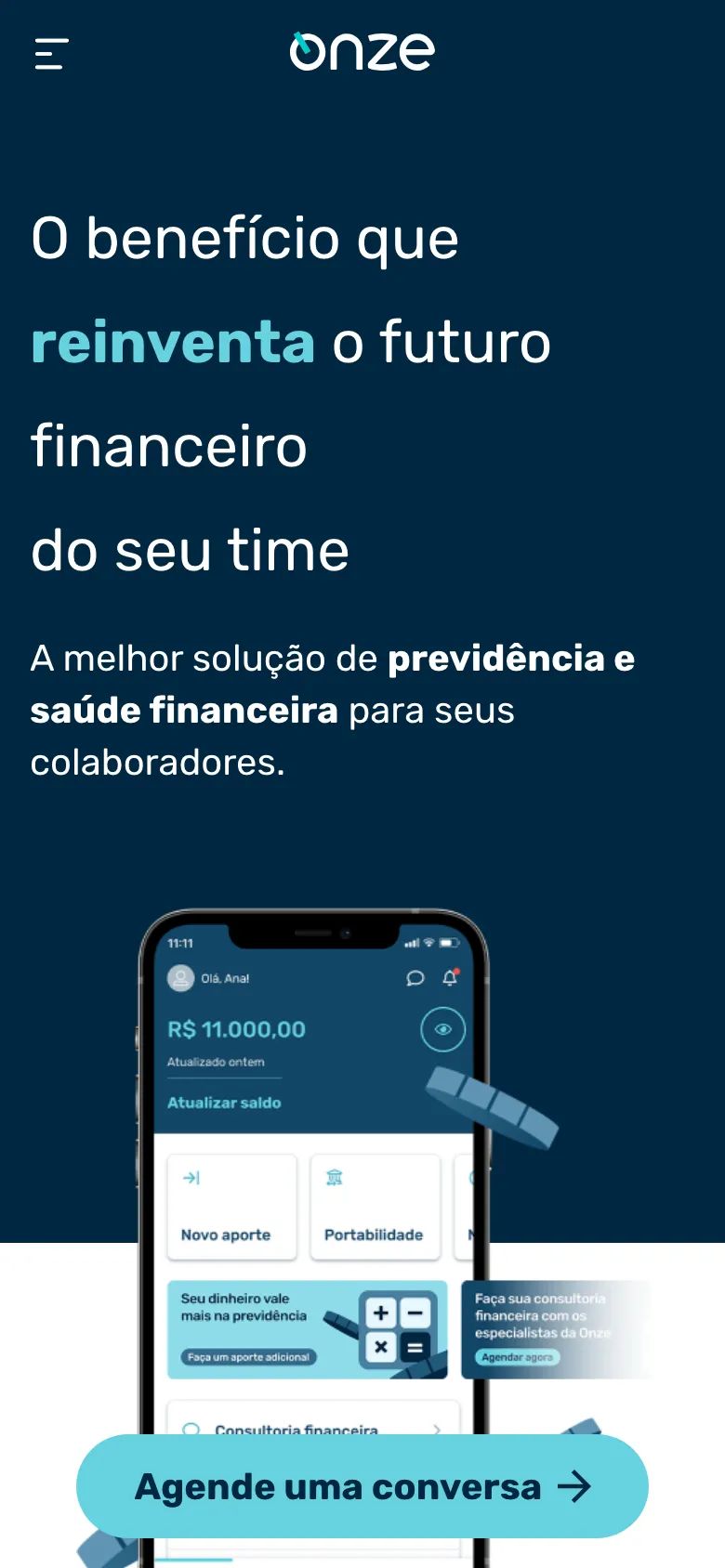Open the hamburger menu

[52, 54]
